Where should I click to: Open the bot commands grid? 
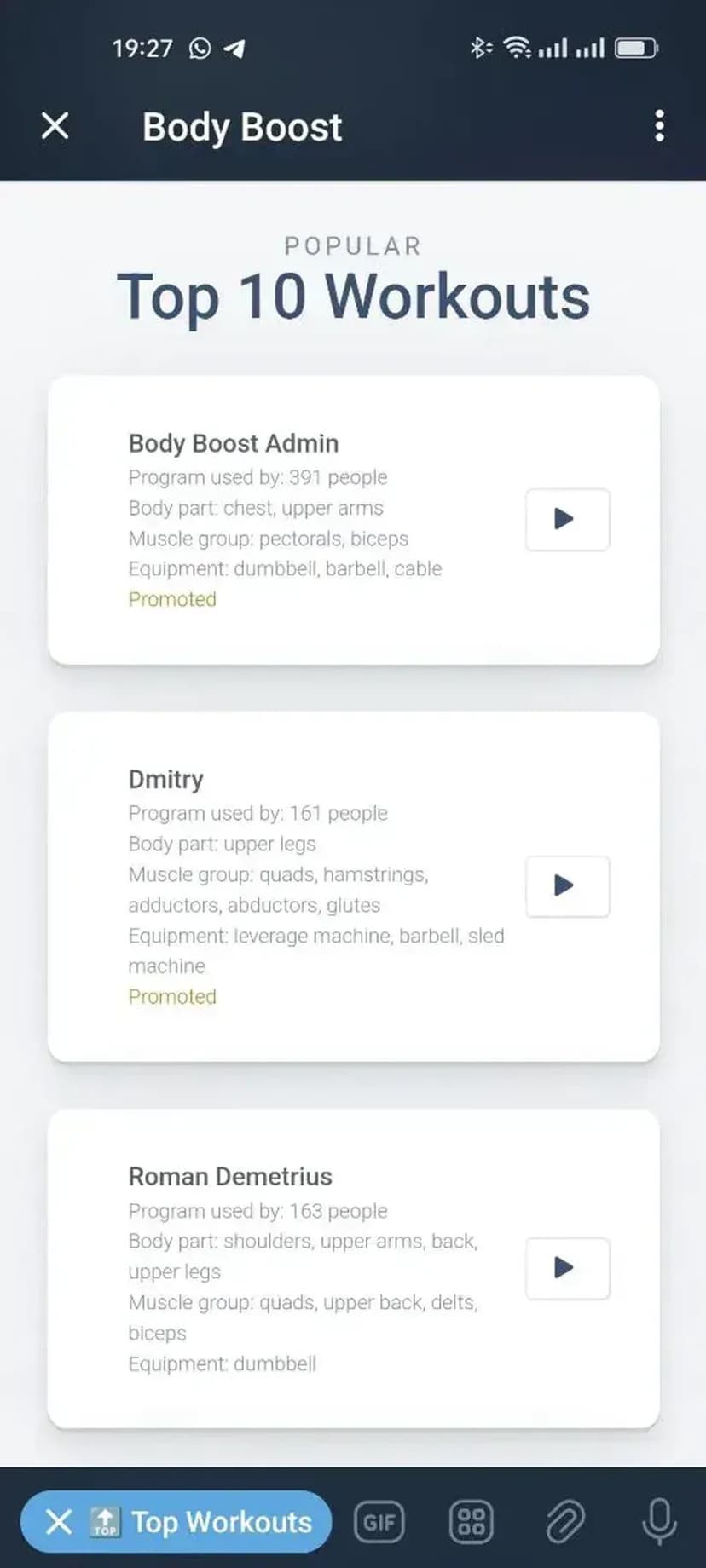point(472,1521)
